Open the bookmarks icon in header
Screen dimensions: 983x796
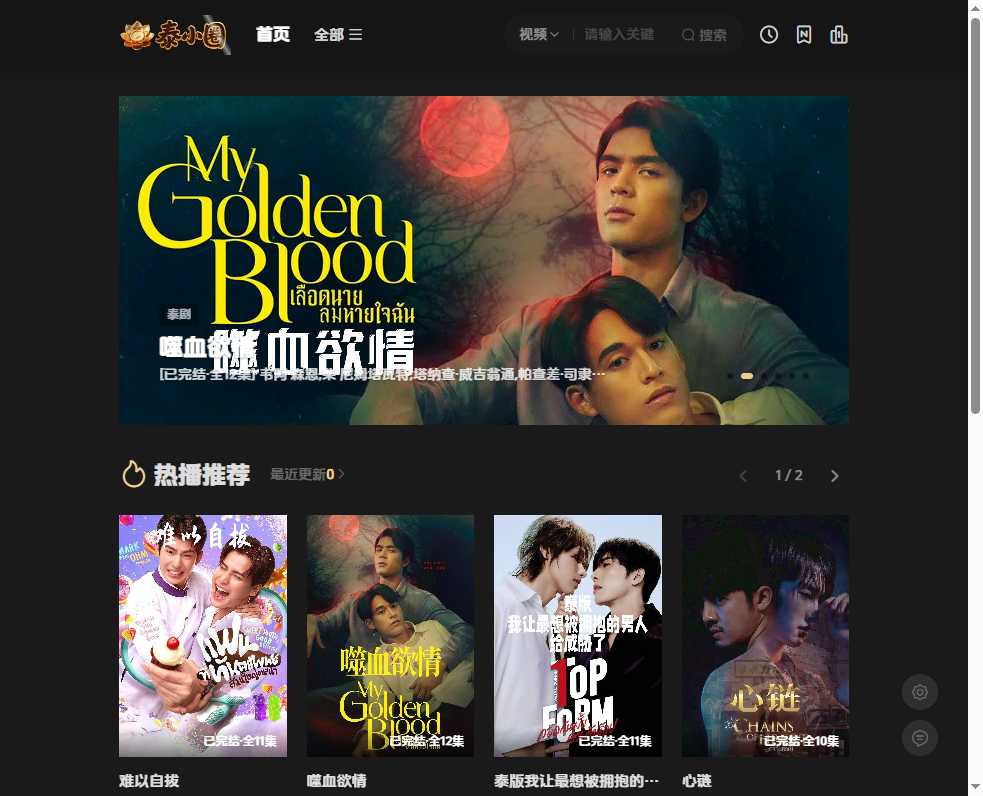804,35
